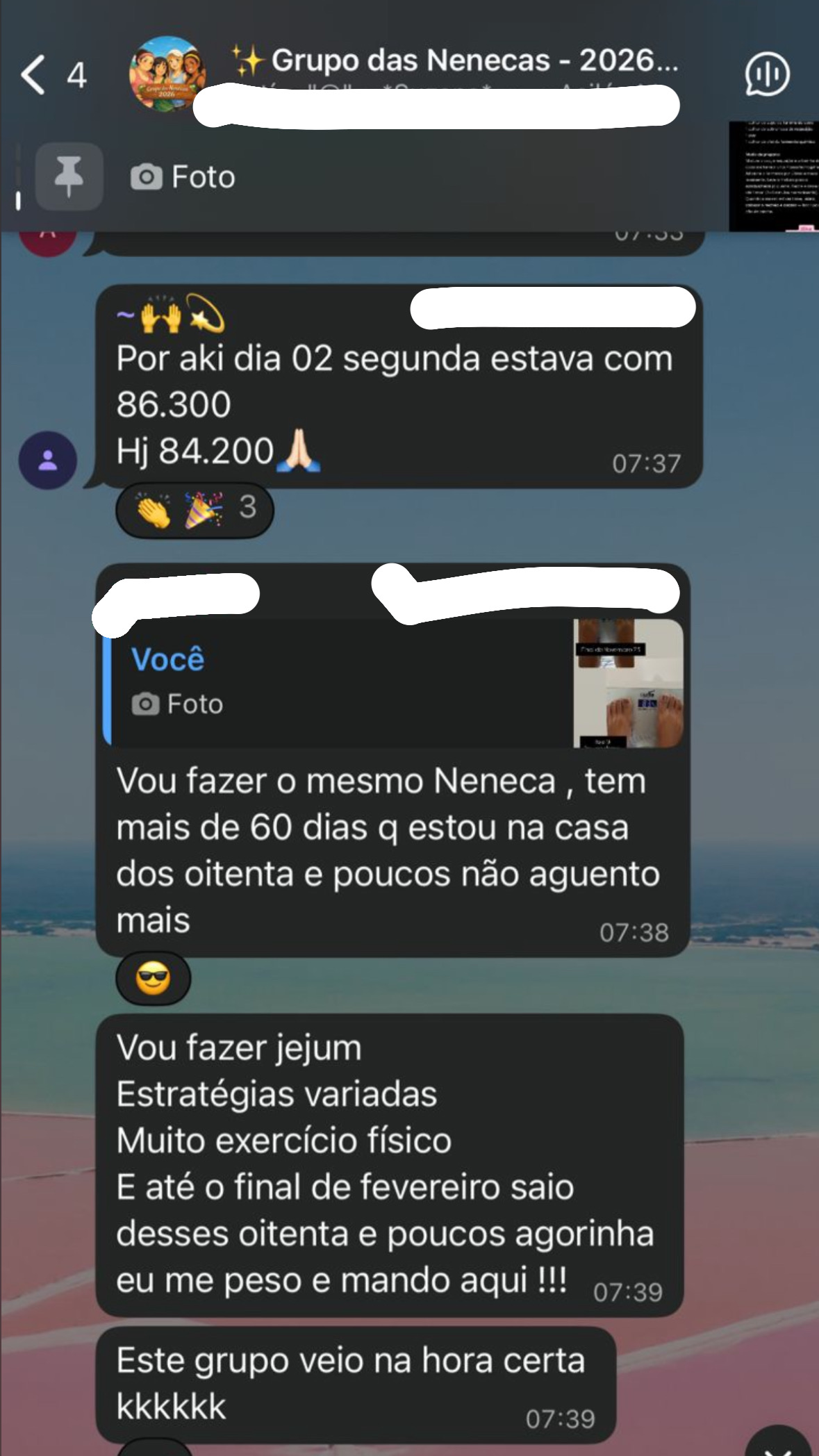The width and height of the screenshot is (819, 1456).
Task: Start a group voice chat
Action: pos(766,74)
